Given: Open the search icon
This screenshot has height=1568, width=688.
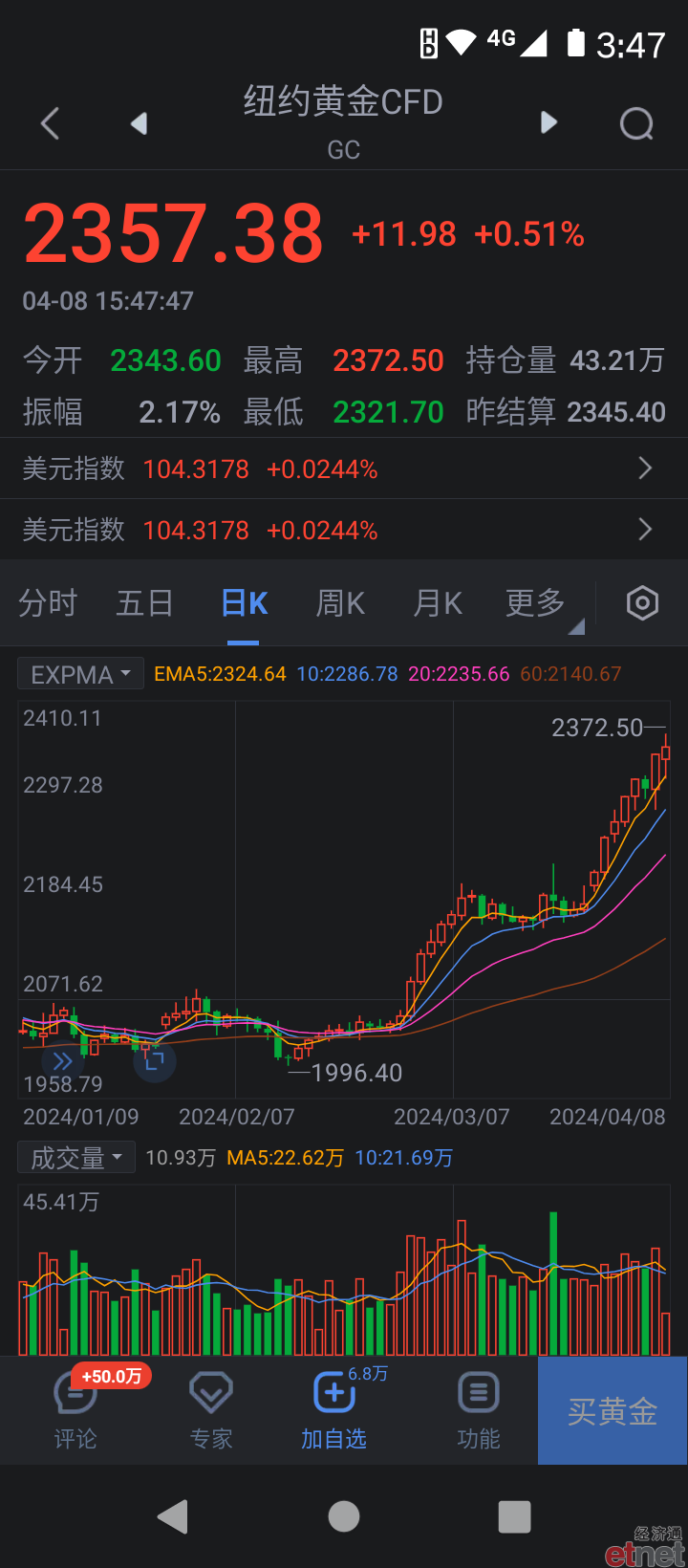Looking at the screenshot, I should (637, 123).
